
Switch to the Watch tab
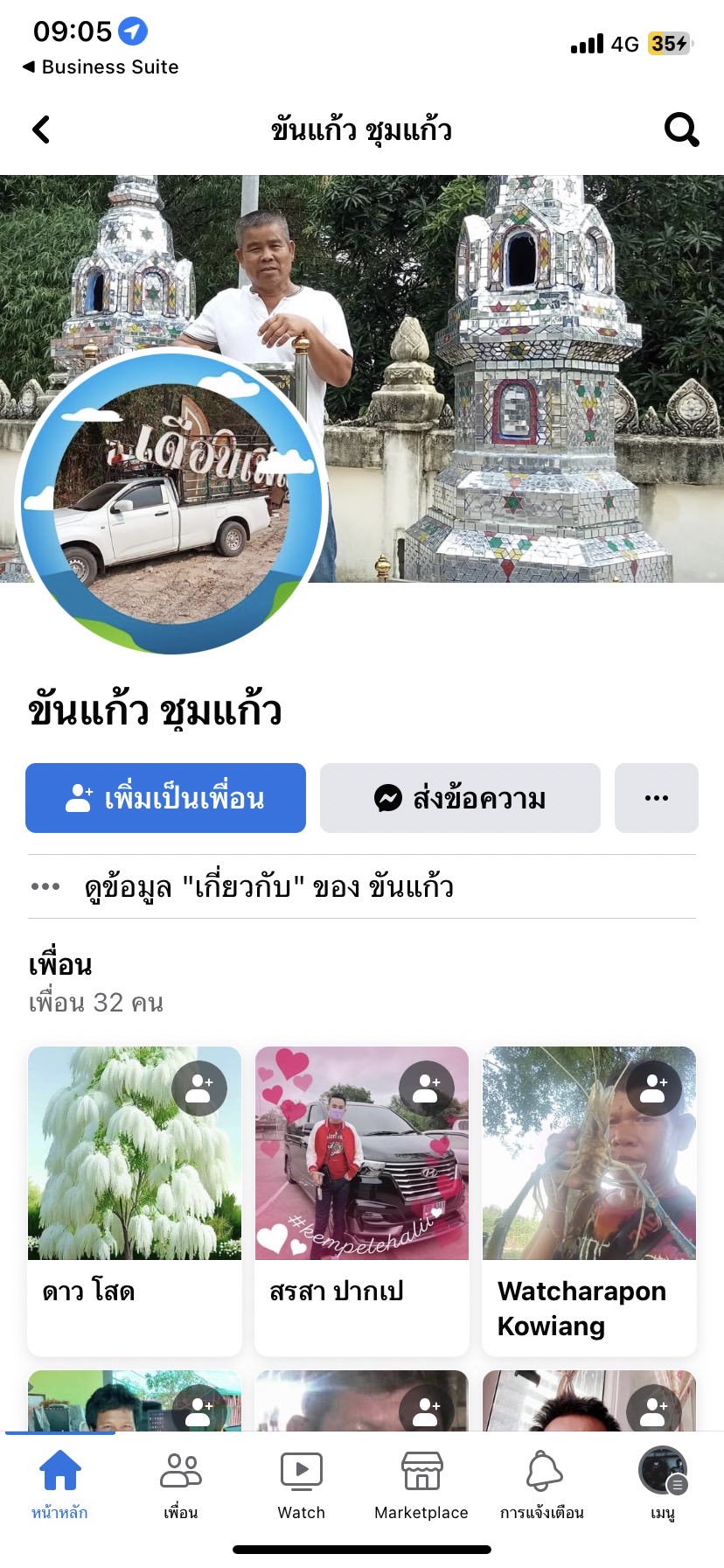point(301,1482)
